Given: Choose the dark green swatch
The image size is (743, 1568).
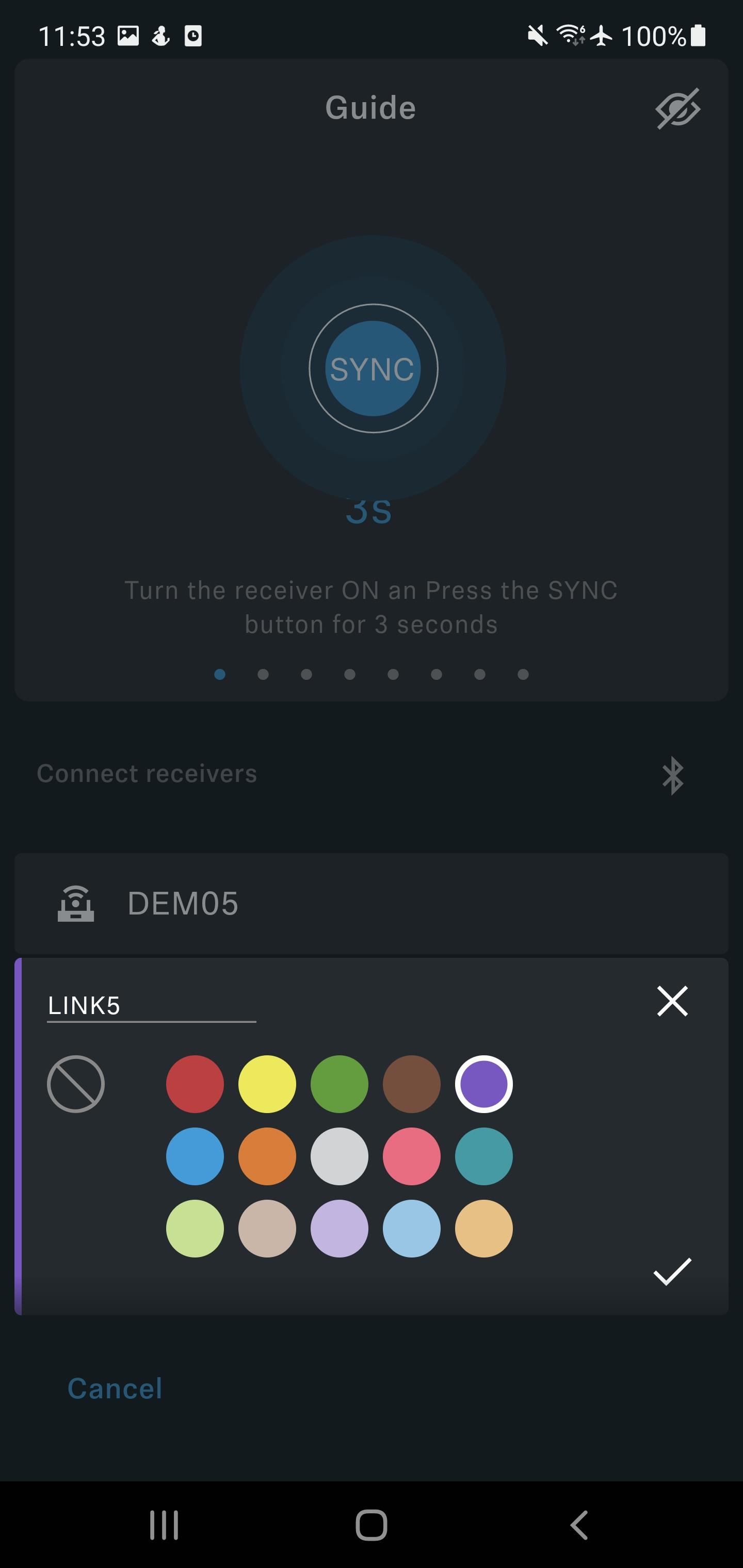Looking at the screenshot, I should (339, 1084).
